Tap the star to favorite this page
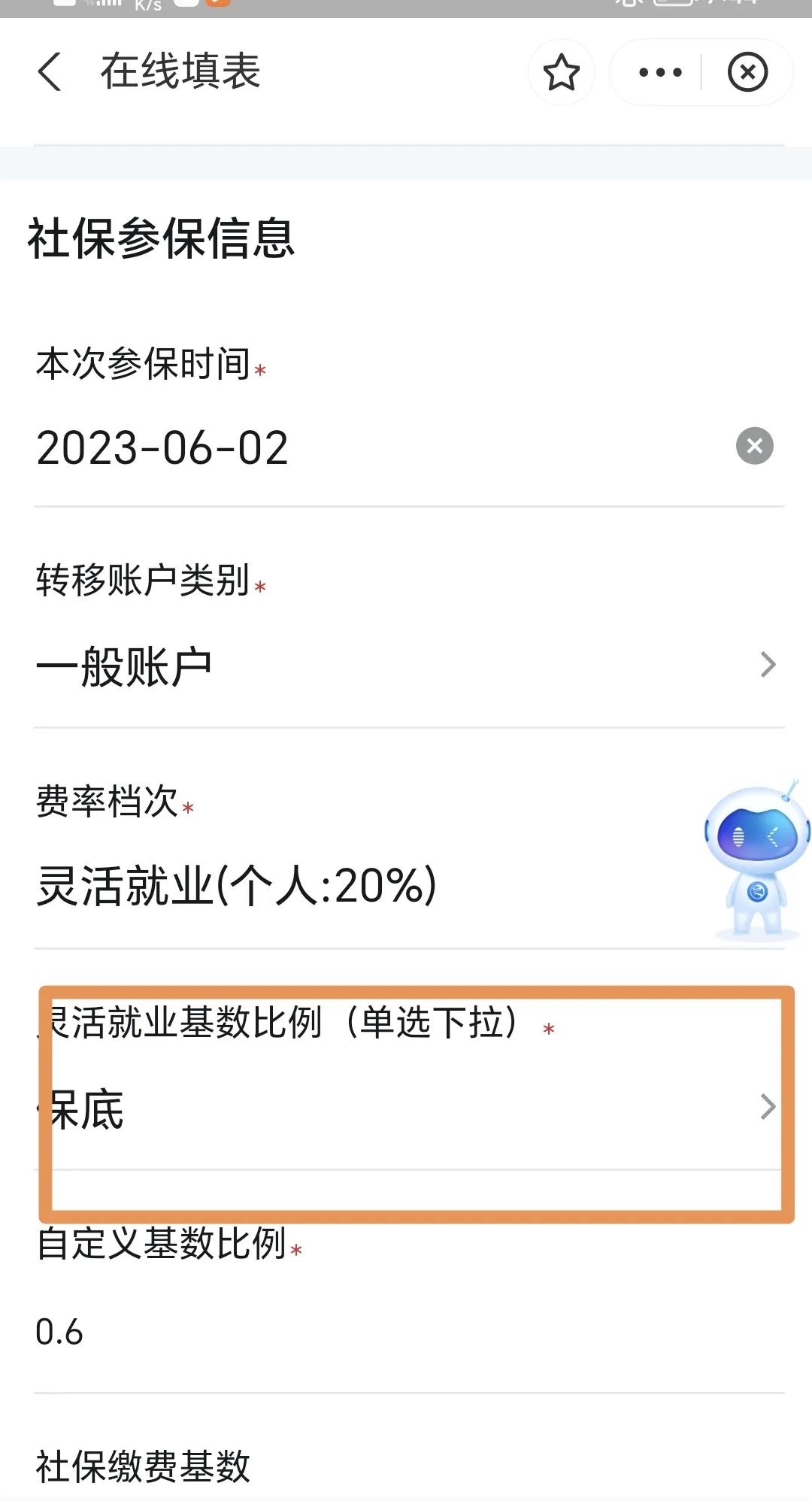This screenshot has height=1501, width=812. coord(562,71)
